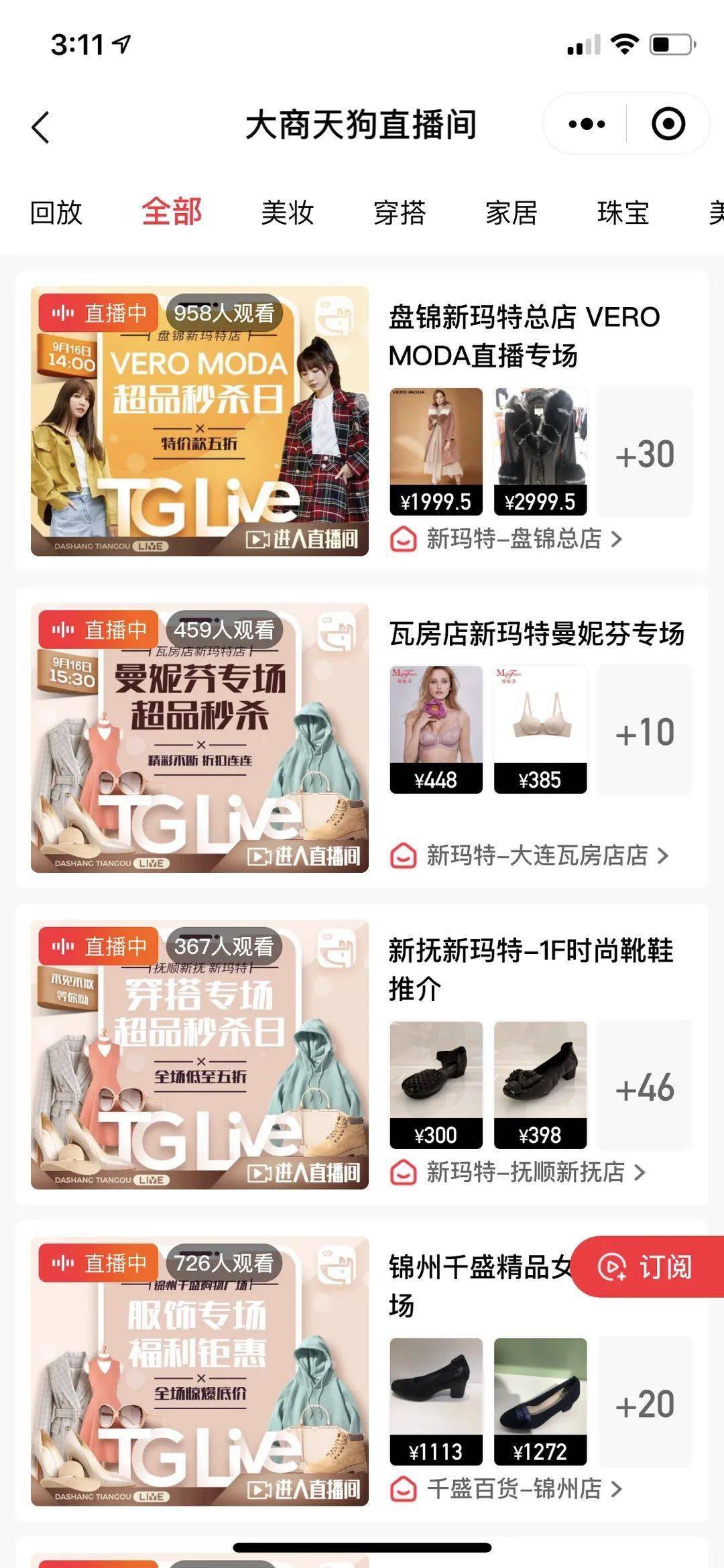This screenshot has width=724, height=1568.
Task: Switch to the 美妆 category
Action: (288, 213)
